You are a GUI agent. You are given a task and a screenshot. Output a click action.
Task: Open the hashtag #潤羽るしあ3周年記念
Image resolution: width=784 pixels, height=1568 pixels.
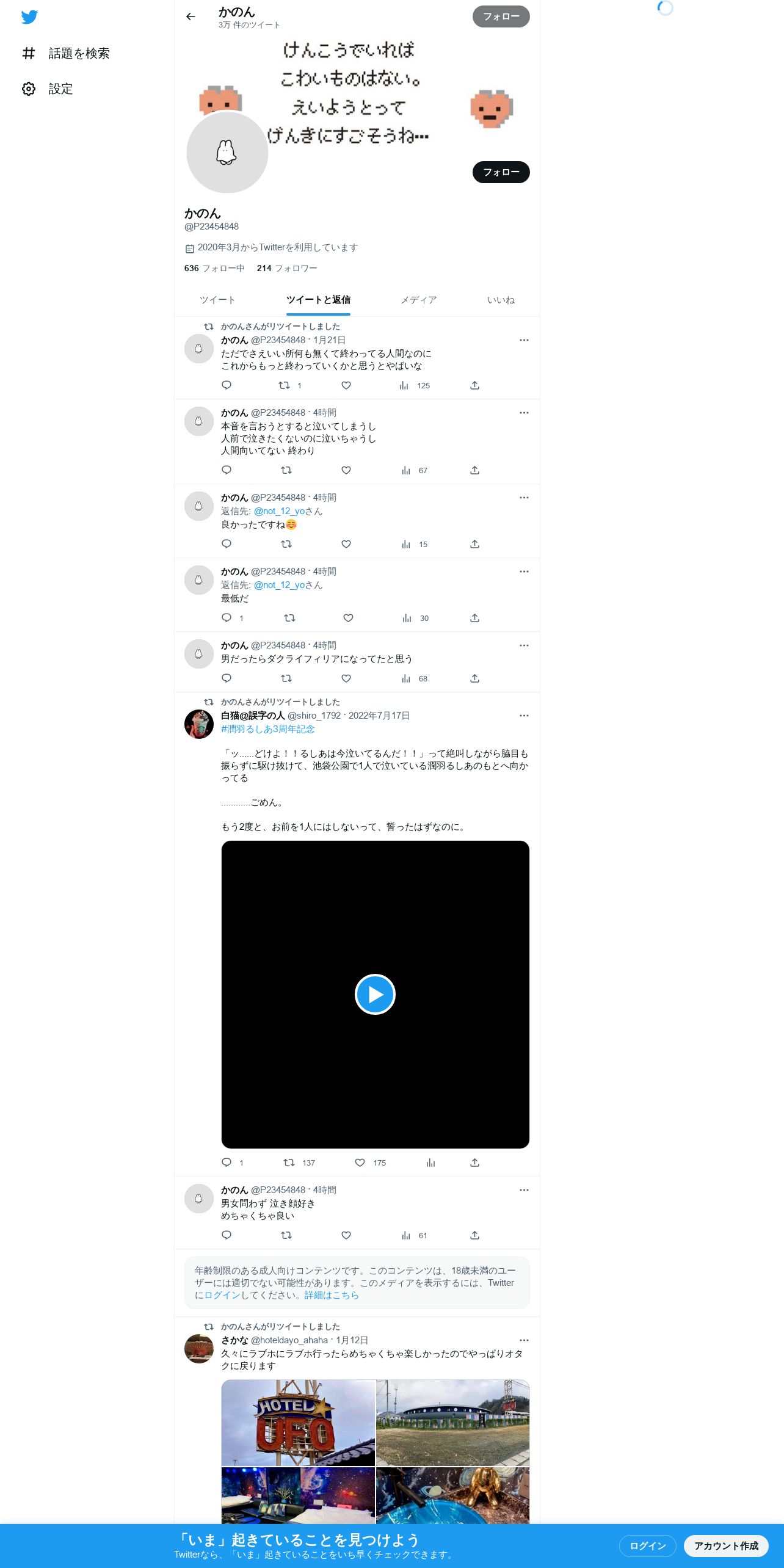(268, 729)
